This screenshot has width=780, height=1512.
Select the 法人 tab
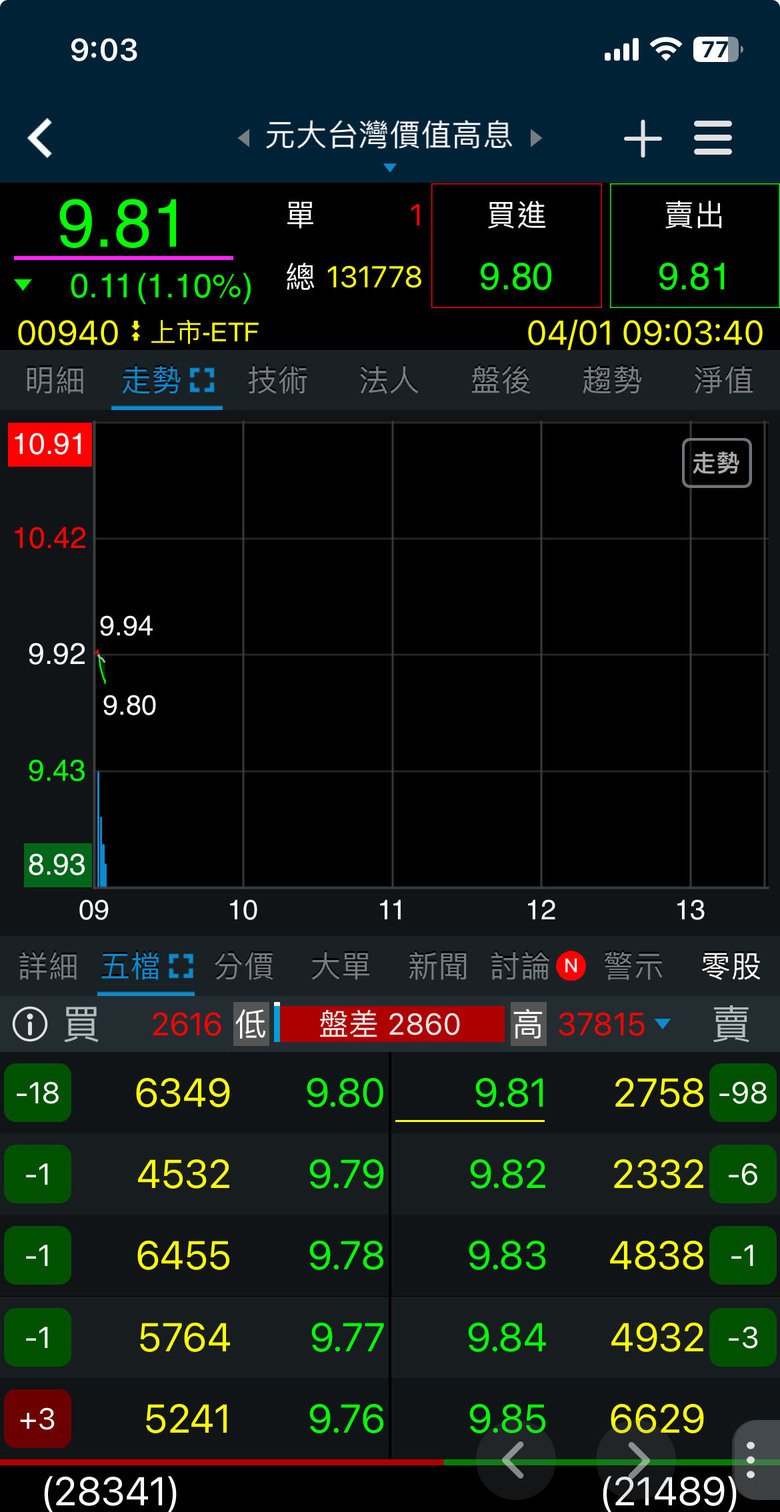388,381
